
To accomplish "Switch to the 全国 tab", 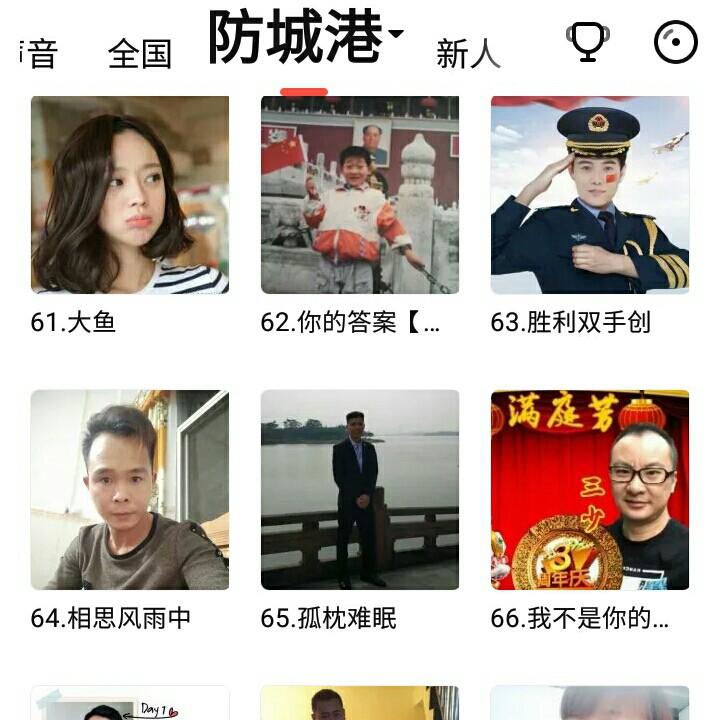I will click(x=139, y=53).
